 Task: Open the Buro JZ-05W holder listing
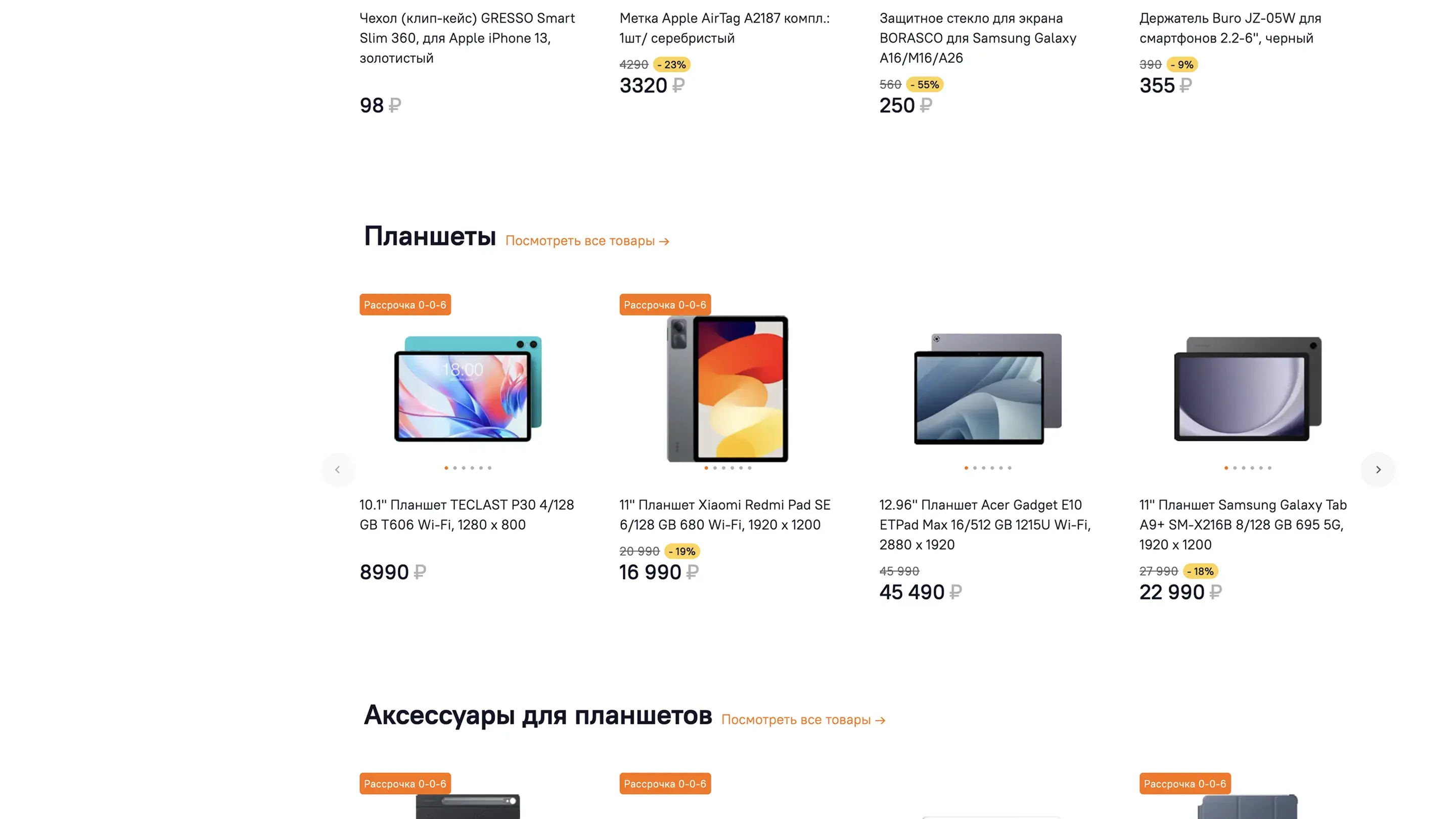[x=1230, y=28]
